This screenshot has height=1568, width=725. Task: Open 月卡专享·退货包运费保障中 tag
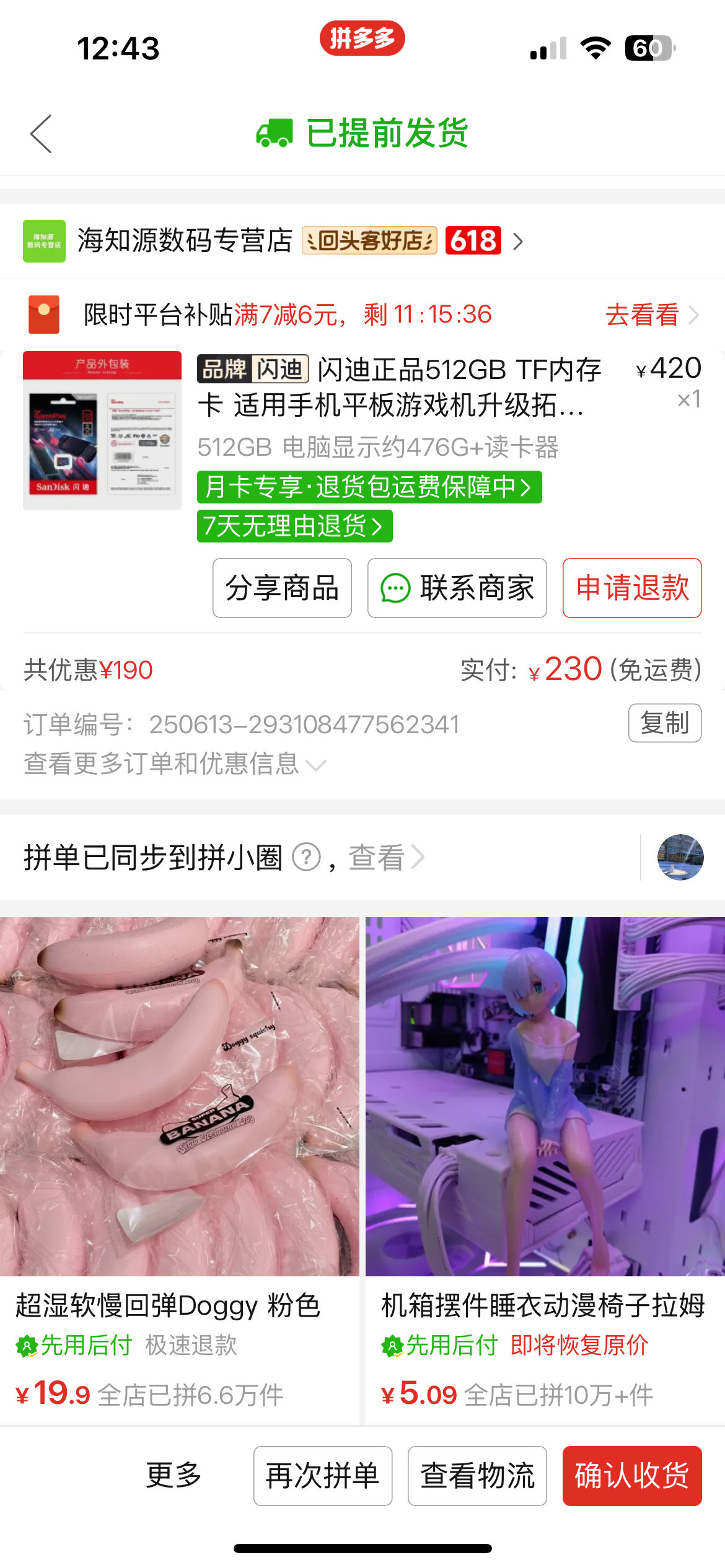(x=369, y=487)
